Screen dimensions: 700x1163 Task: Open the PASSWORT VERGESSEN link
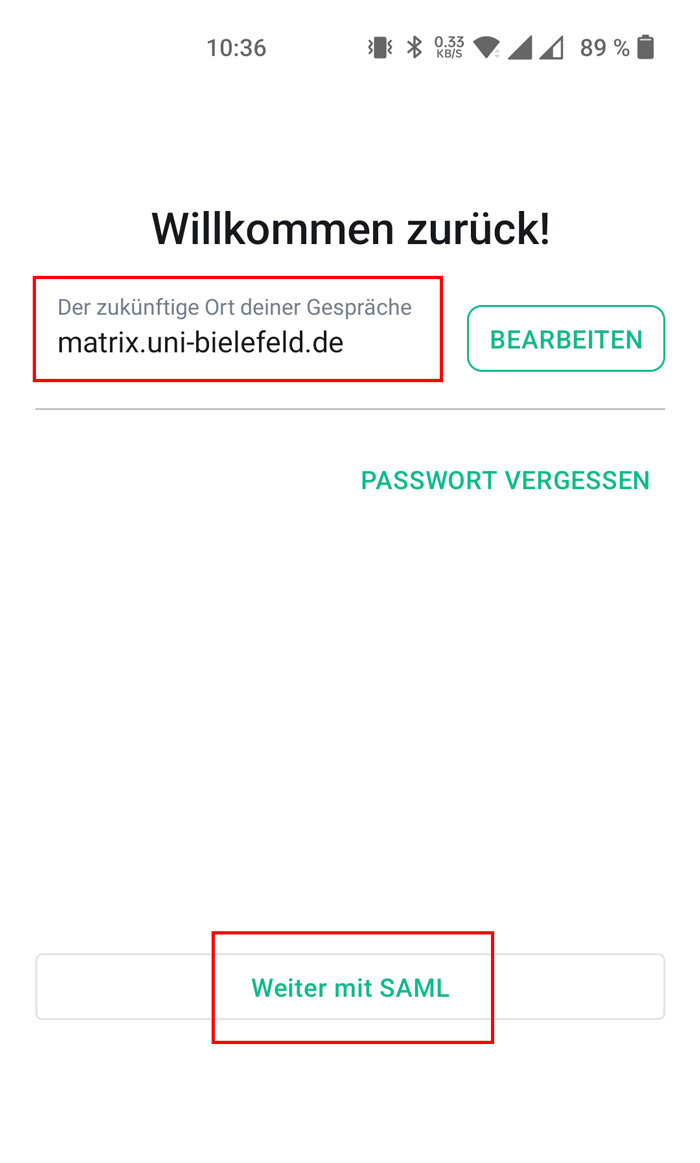pyautogui.click(x=505, y=480)
